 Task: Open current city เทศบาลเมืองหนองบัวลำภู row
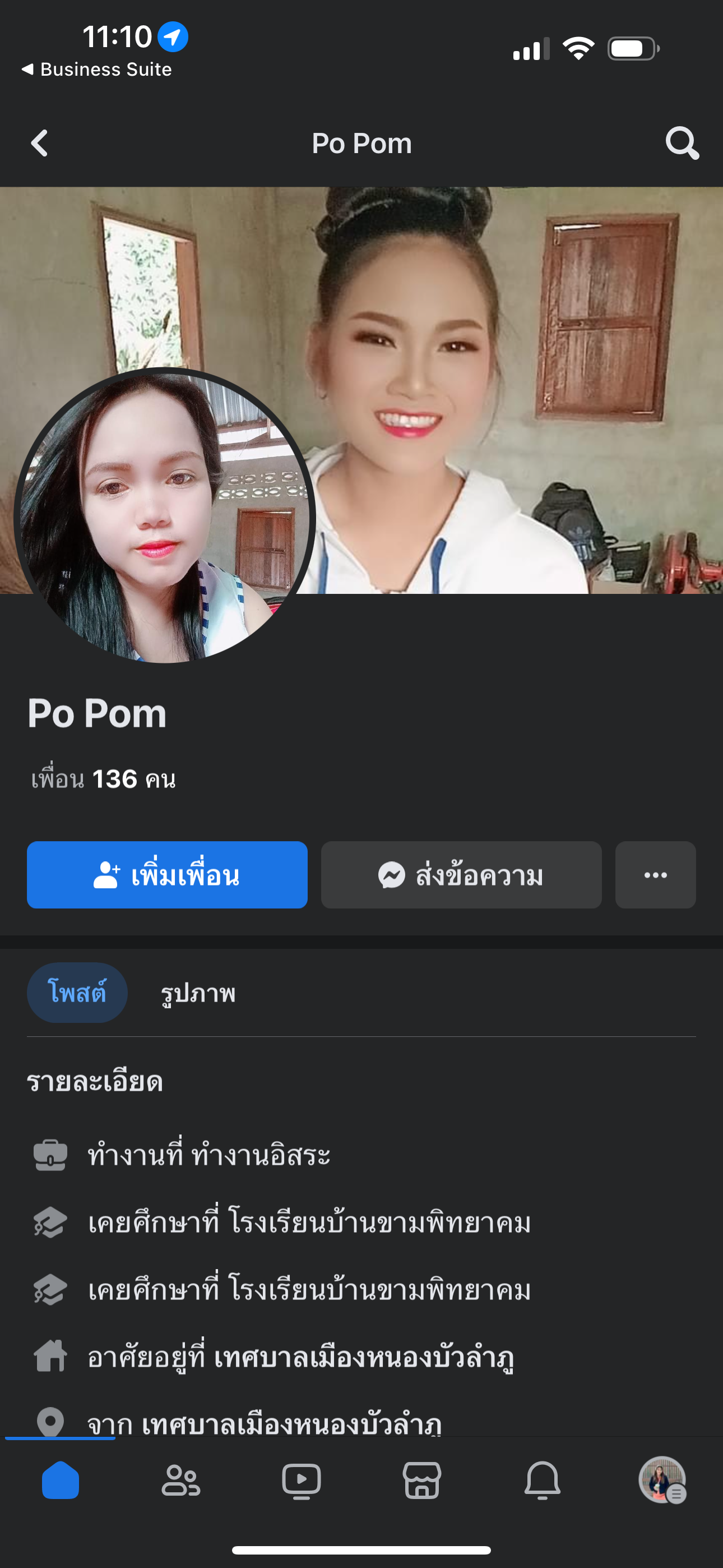point(300,1357)
